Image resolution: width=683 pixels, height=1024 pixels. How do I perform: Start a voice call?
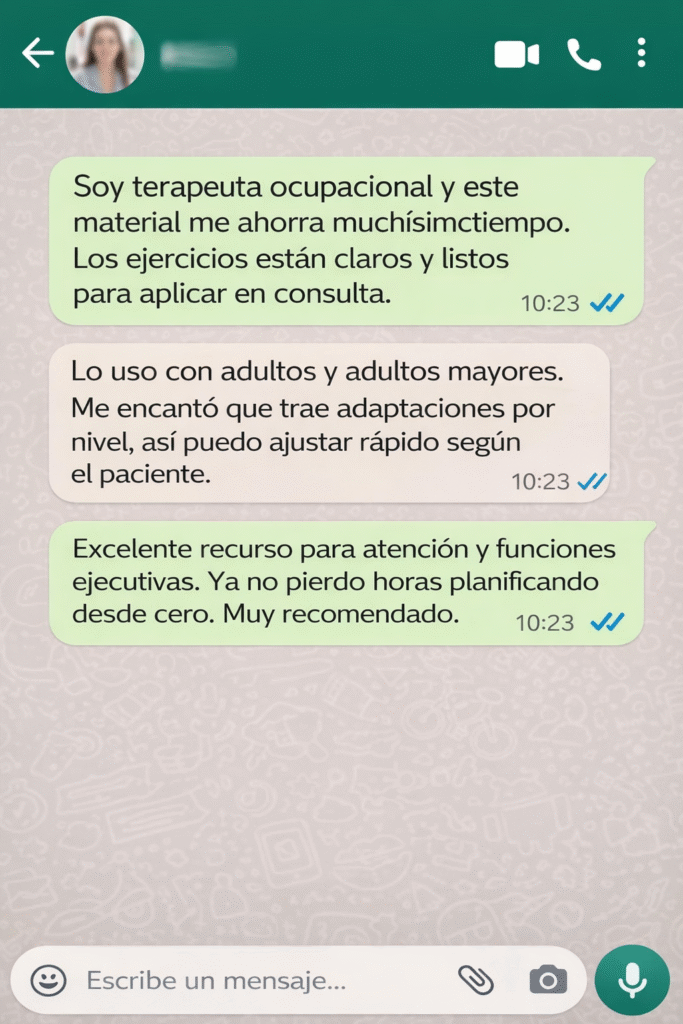click(x=584, y=54)
